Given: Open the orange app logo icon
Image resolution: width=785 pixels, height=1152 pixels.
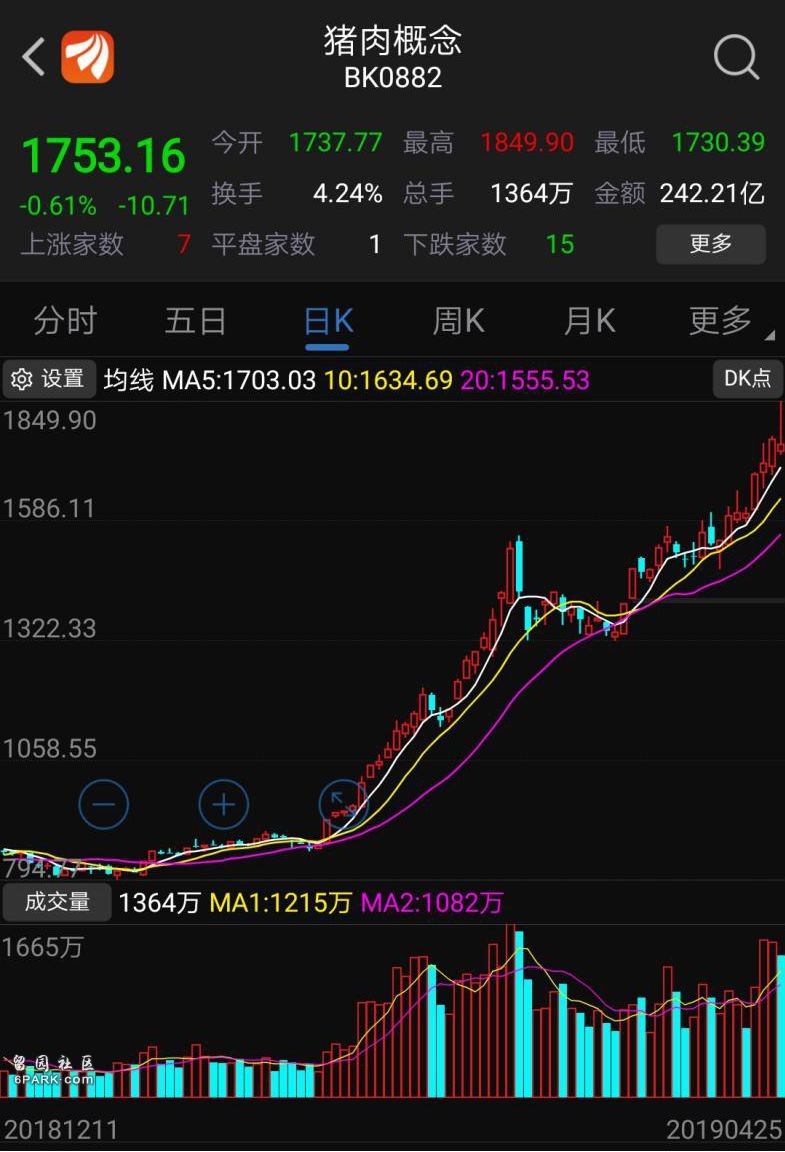Looking at the screenshot, I should coord(88,57).
